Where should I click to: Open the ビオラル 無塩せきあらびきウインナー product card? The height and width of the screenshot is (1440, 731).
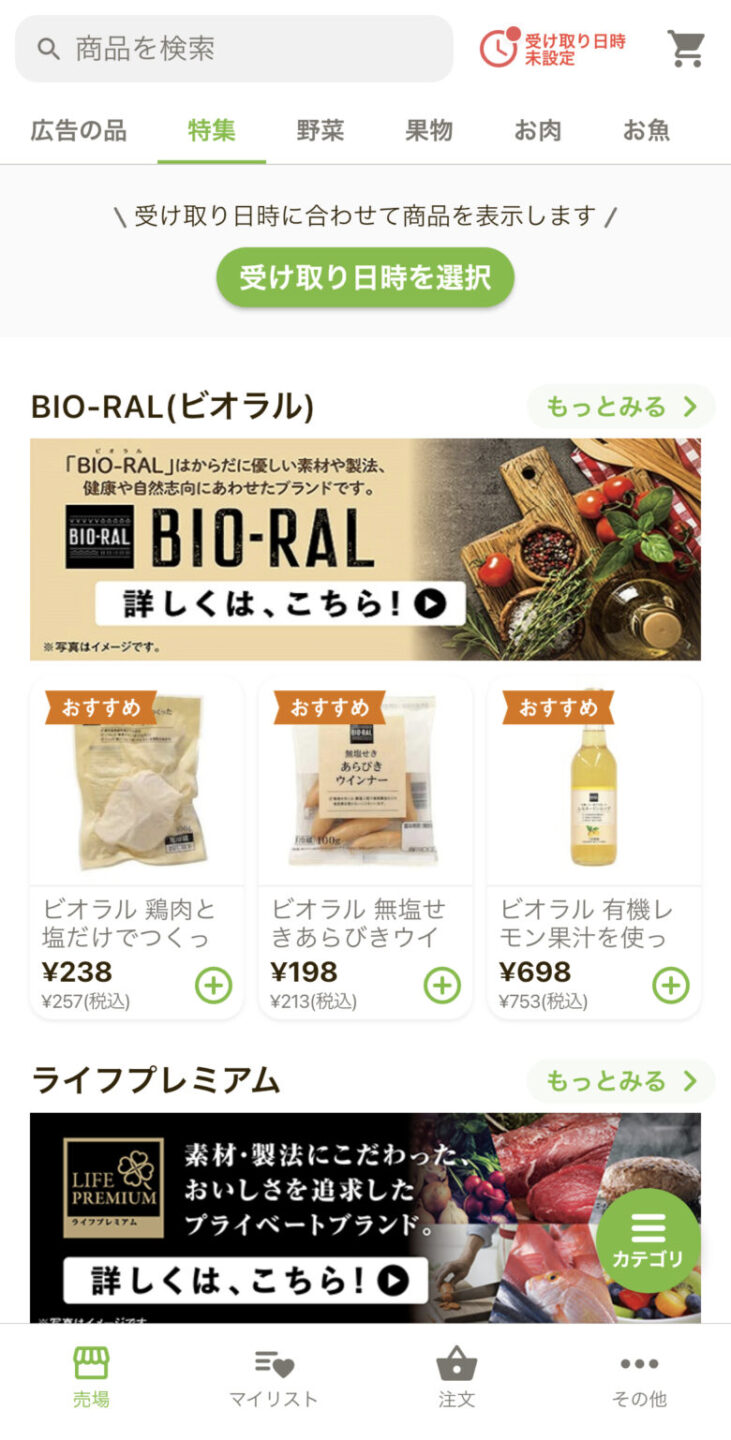(x=365, y=847)
